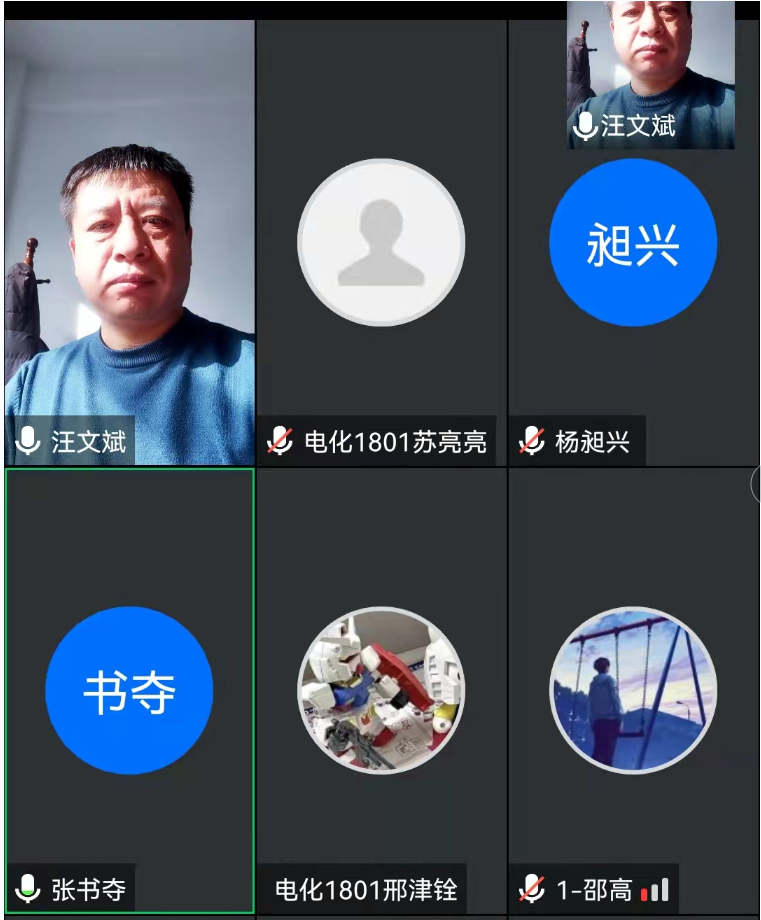Open 汪文斌's large video tile
The image size is (761, 920).
pyautogui.click(x=129, y=243)
